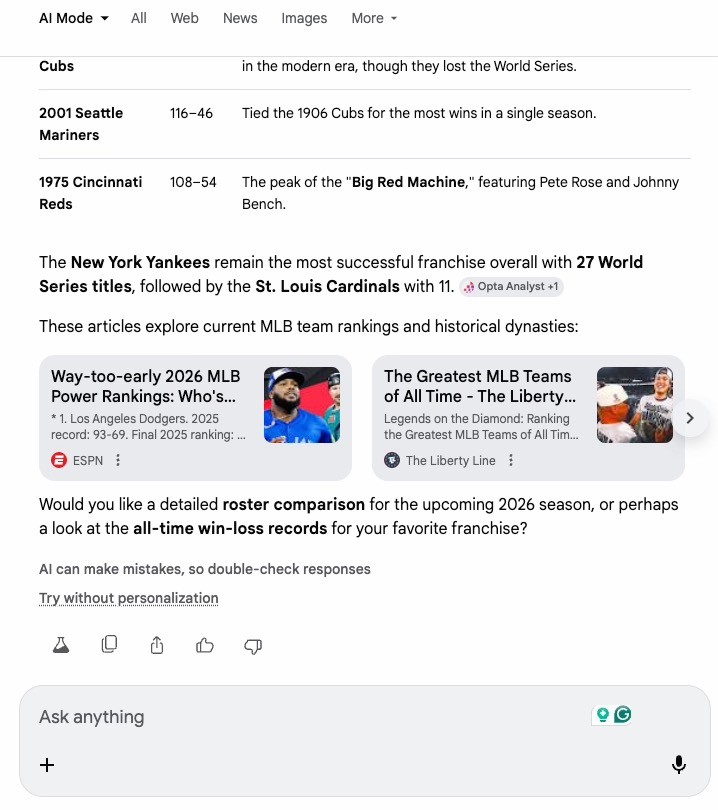This screenshot has height=810, width=718.
Task: Open The Greatest MLB Teams article card
Action: point(480,405)
